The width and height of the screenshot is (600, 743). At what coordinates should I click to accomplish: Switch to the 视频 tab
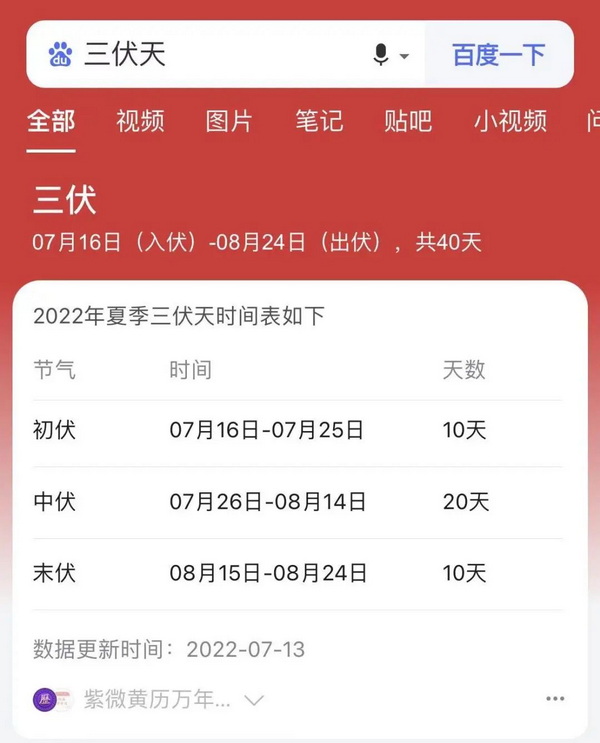[140, 121]
